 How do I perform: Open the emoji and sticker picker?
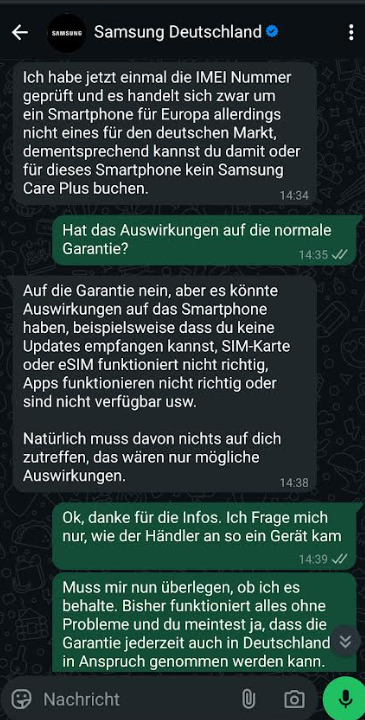[x=21, y=699]
